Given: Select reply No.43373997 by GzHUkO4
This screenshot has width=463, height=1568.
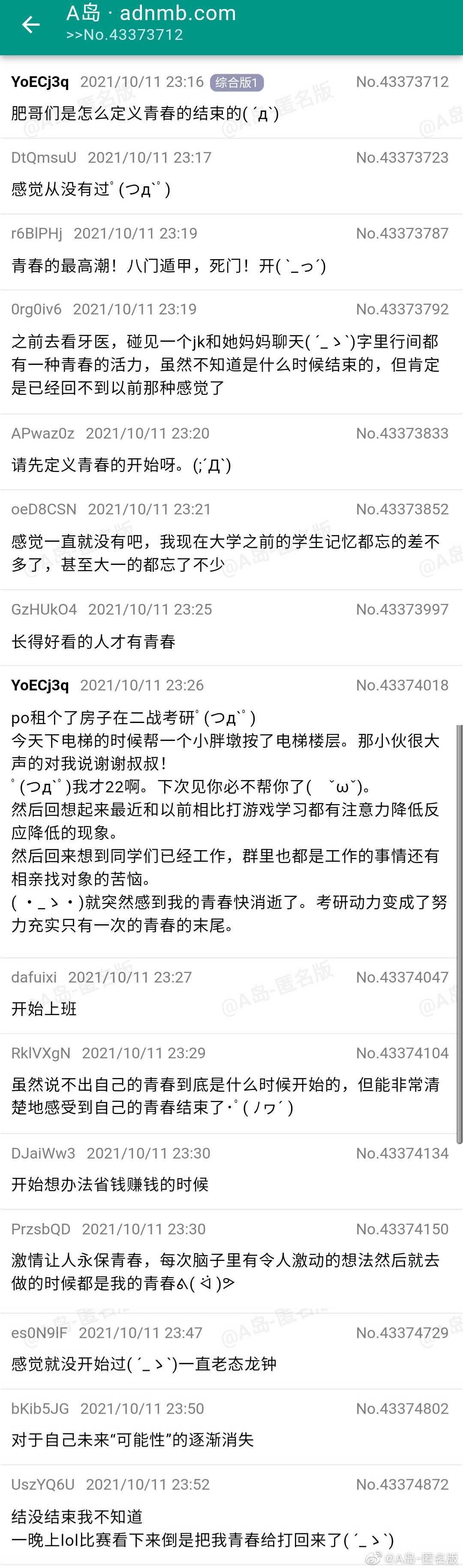Looking at the screenshot, I should pos(231,628).
